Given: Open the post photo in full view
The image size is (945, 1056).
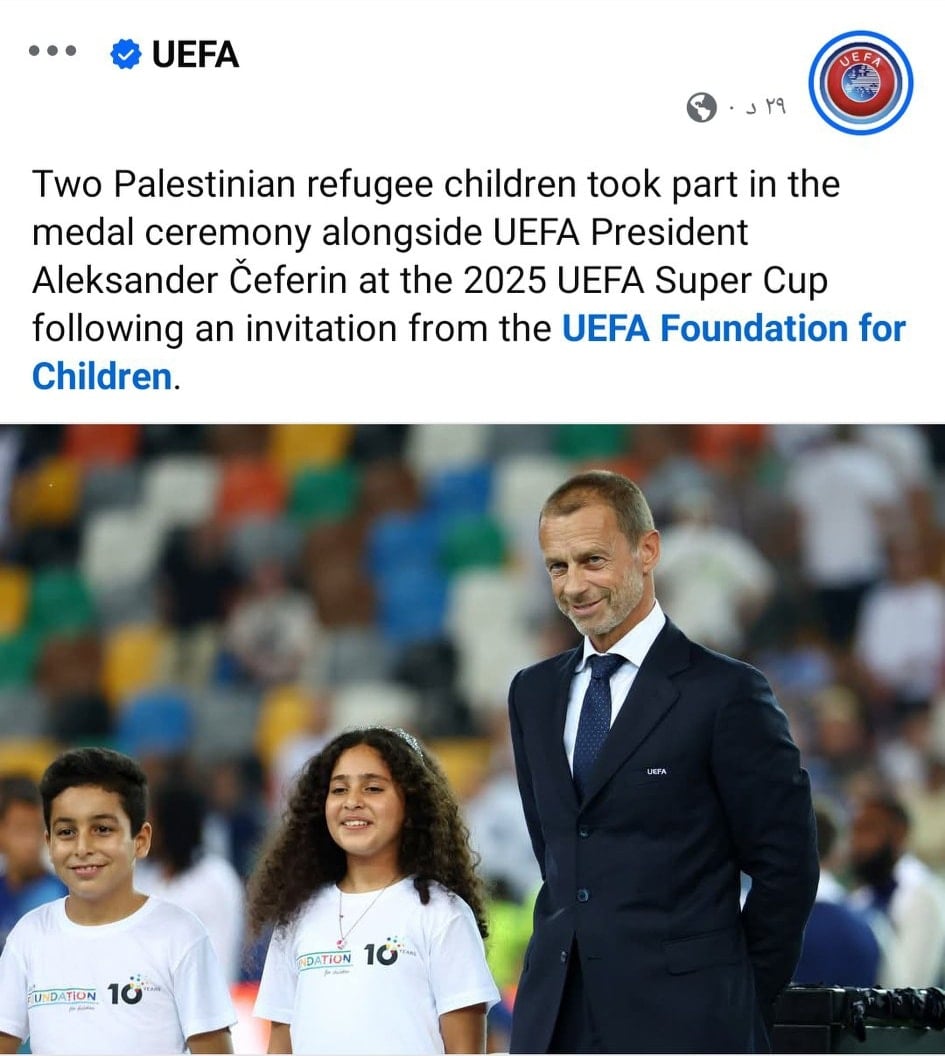Looking at the screenshot, I should pyautogui.click(x=472, y=740).
